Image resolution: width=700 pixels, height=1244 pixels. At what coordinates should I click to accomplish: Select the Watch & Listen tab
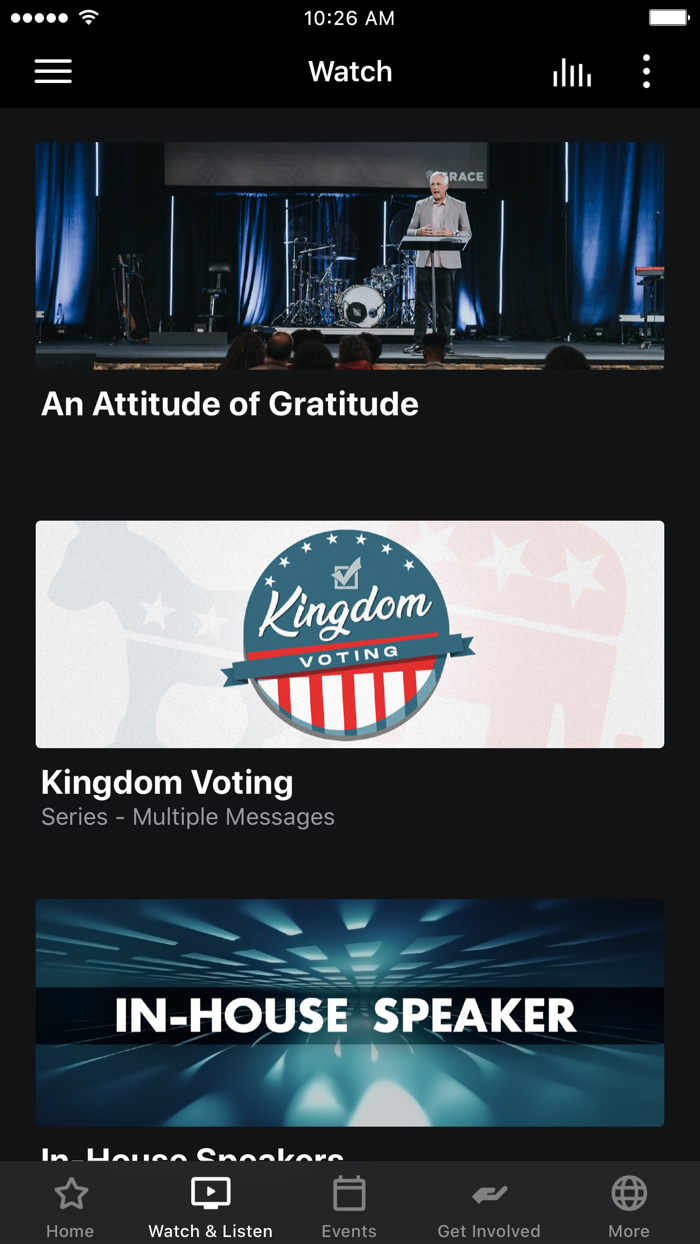210,1206
